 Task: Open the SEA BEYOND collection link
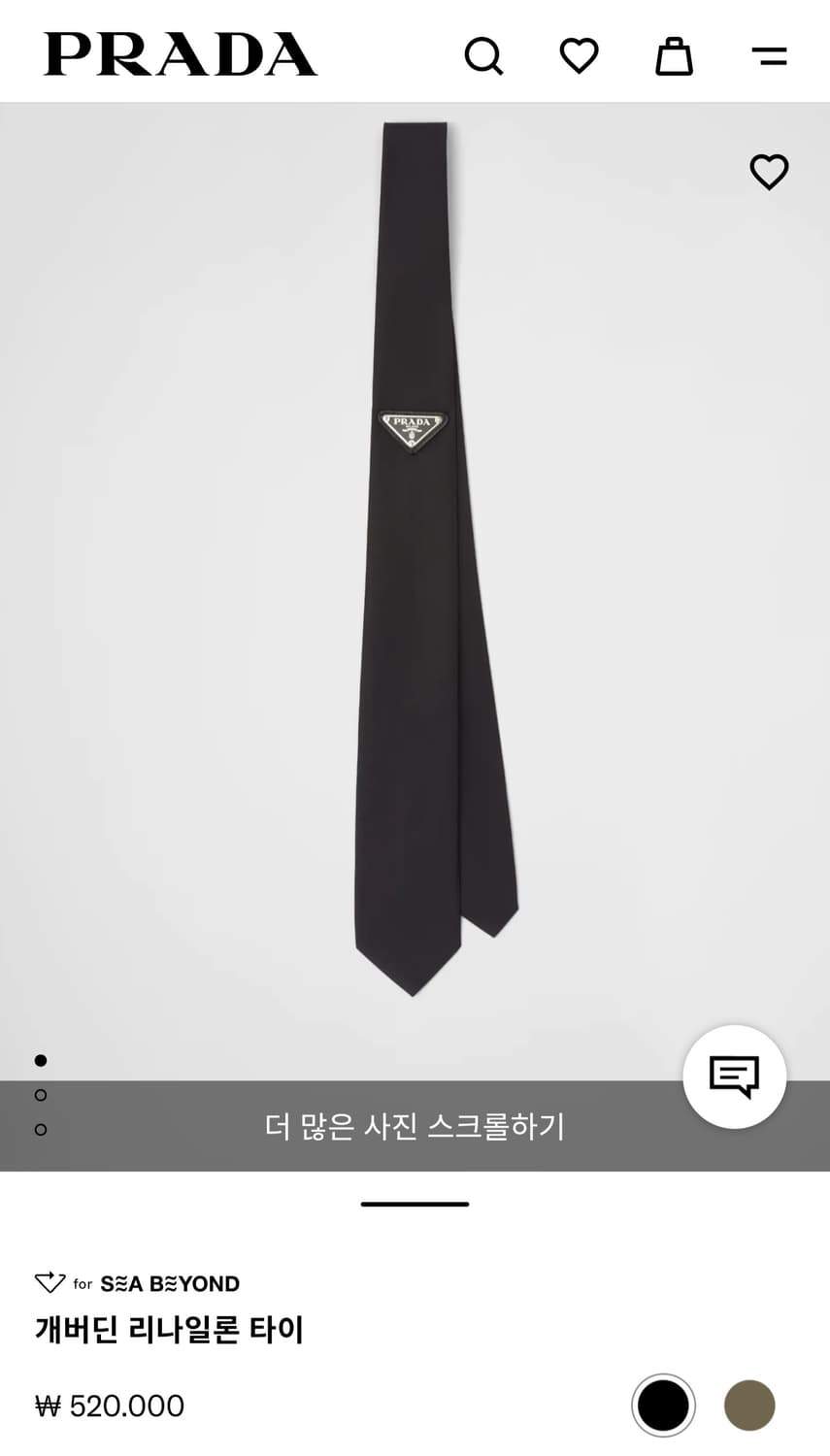[170, 1283]
